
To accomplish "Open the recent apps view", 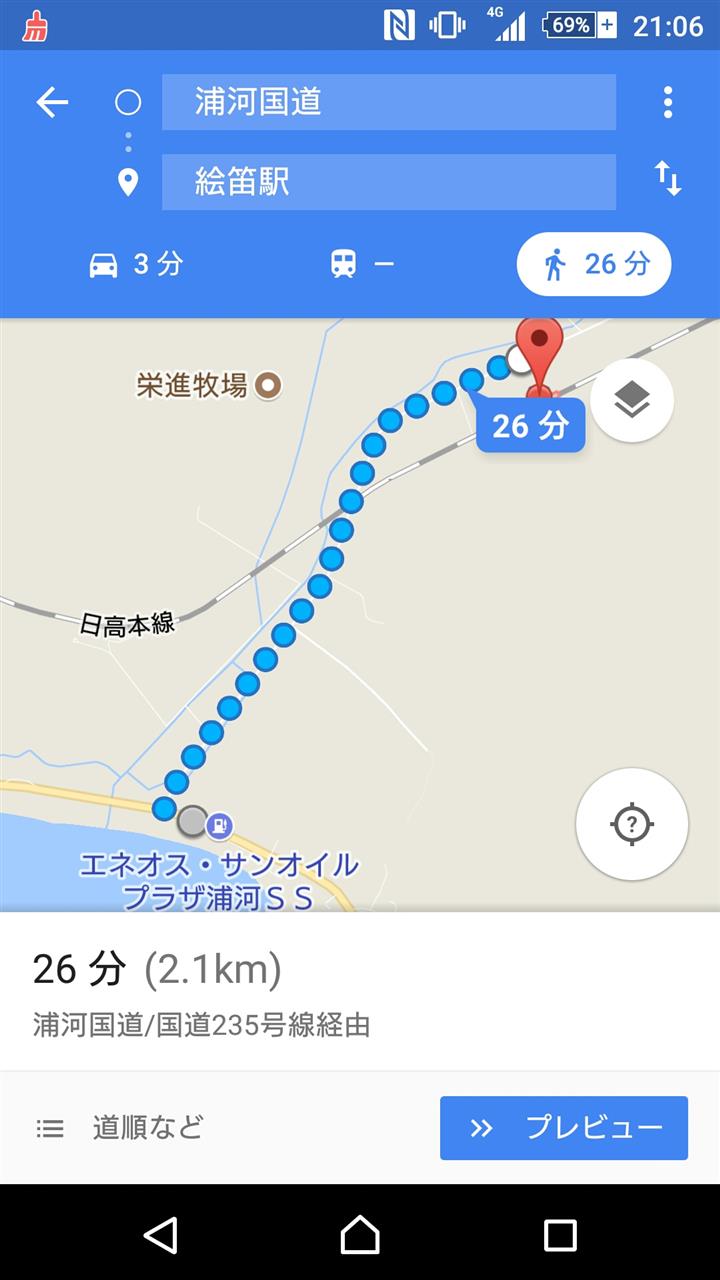I will (560, 1235).
